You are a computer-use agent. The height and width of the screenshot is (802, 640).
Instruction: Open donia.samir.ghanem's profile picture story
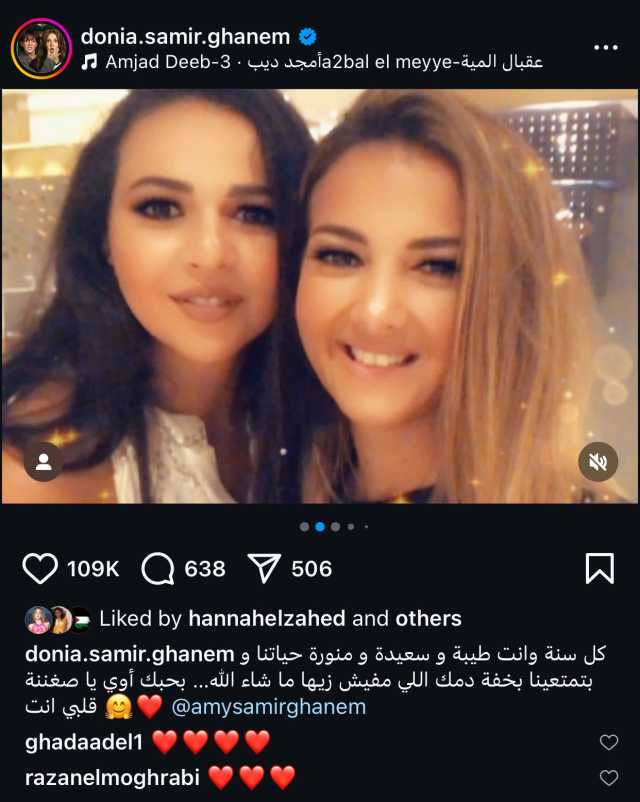[x=42, y=48]
